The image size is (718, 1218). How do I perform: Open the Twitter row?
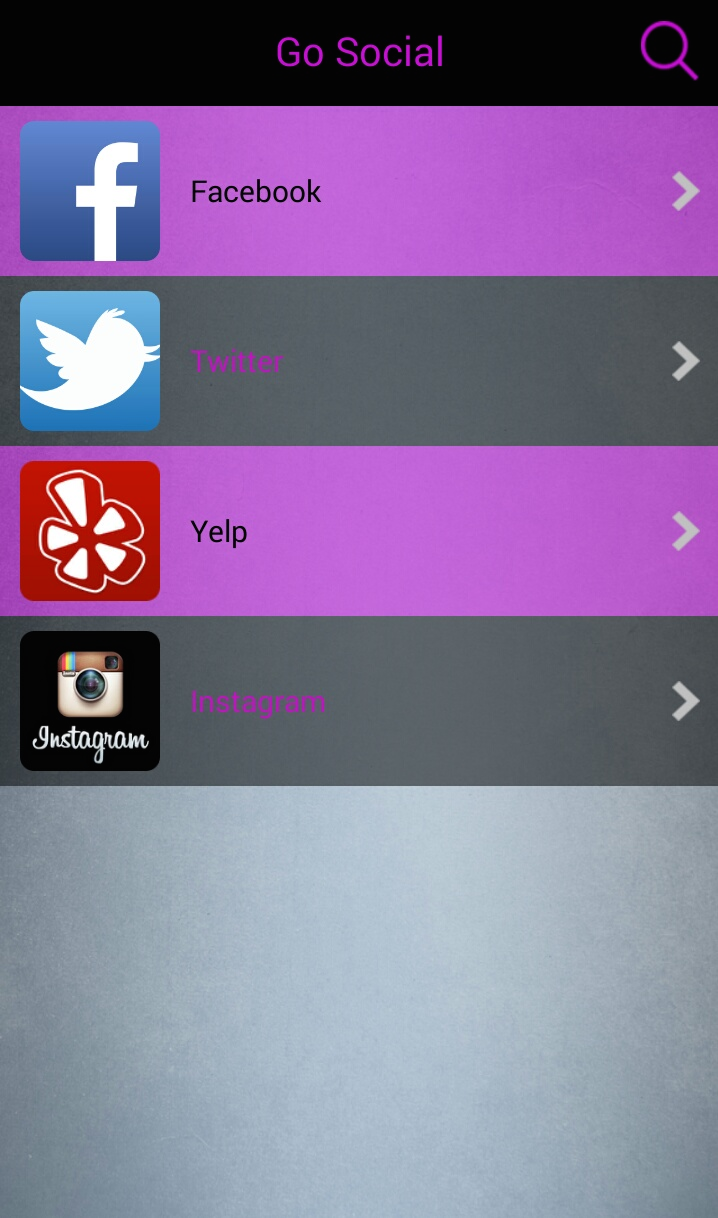pos(358,361)
